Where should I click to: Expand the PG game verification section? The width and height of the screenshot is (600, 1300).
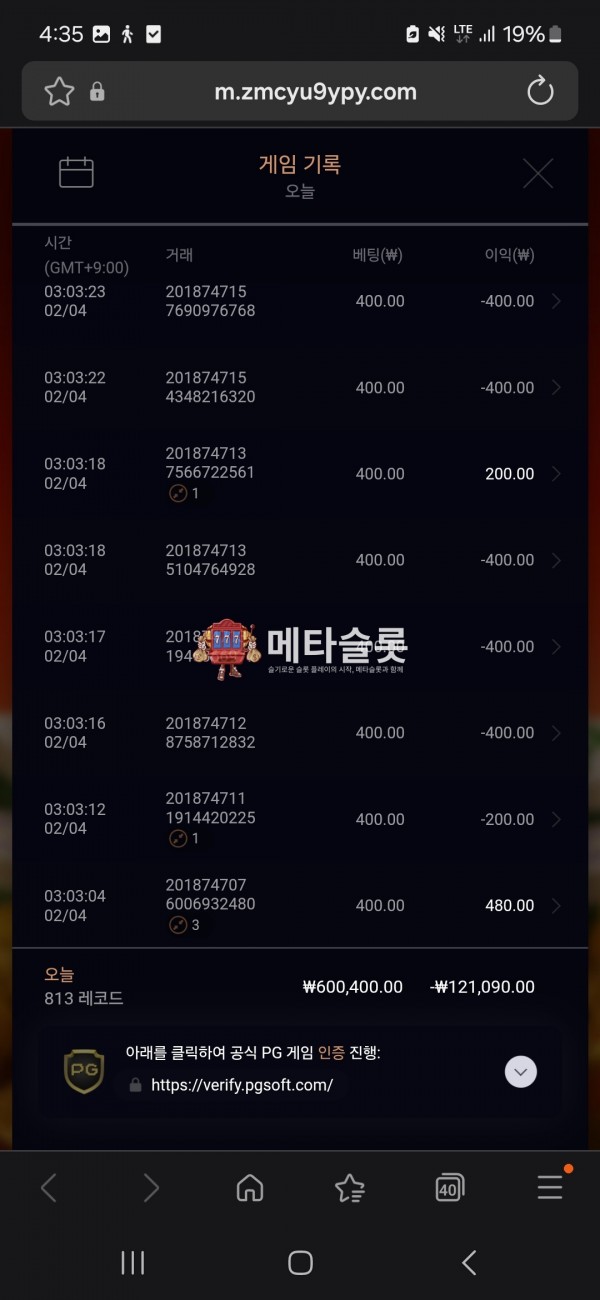coord(521,1072)
